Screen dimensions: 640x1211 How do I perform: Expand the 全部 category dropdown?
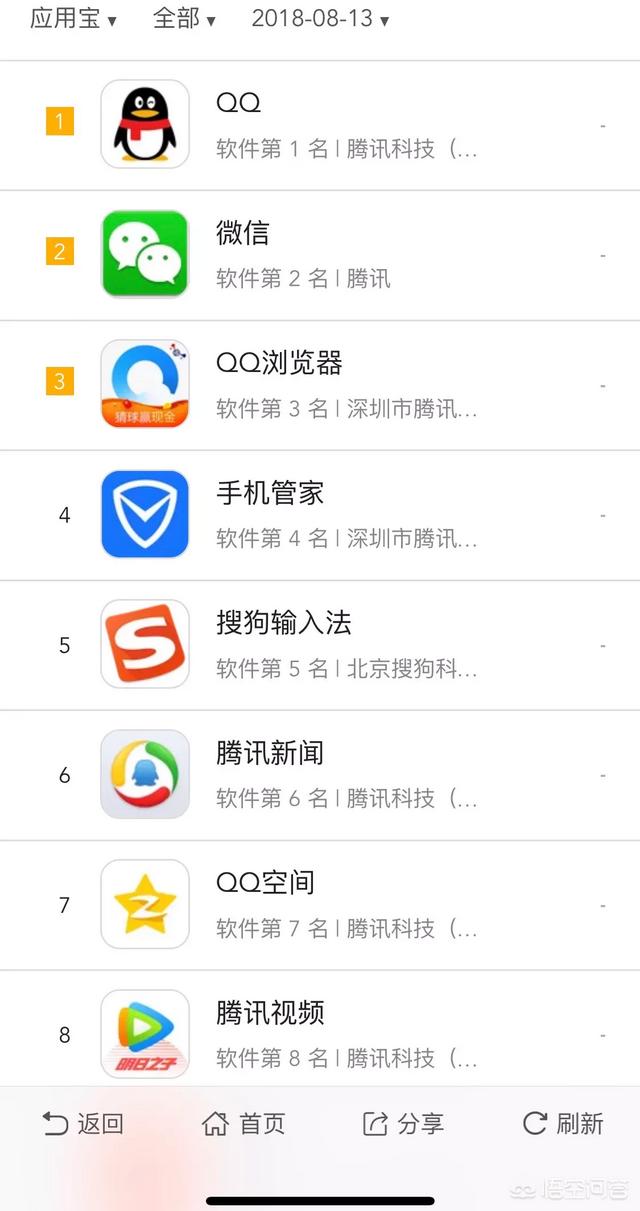pyautogui.click(x=184, y=19)
